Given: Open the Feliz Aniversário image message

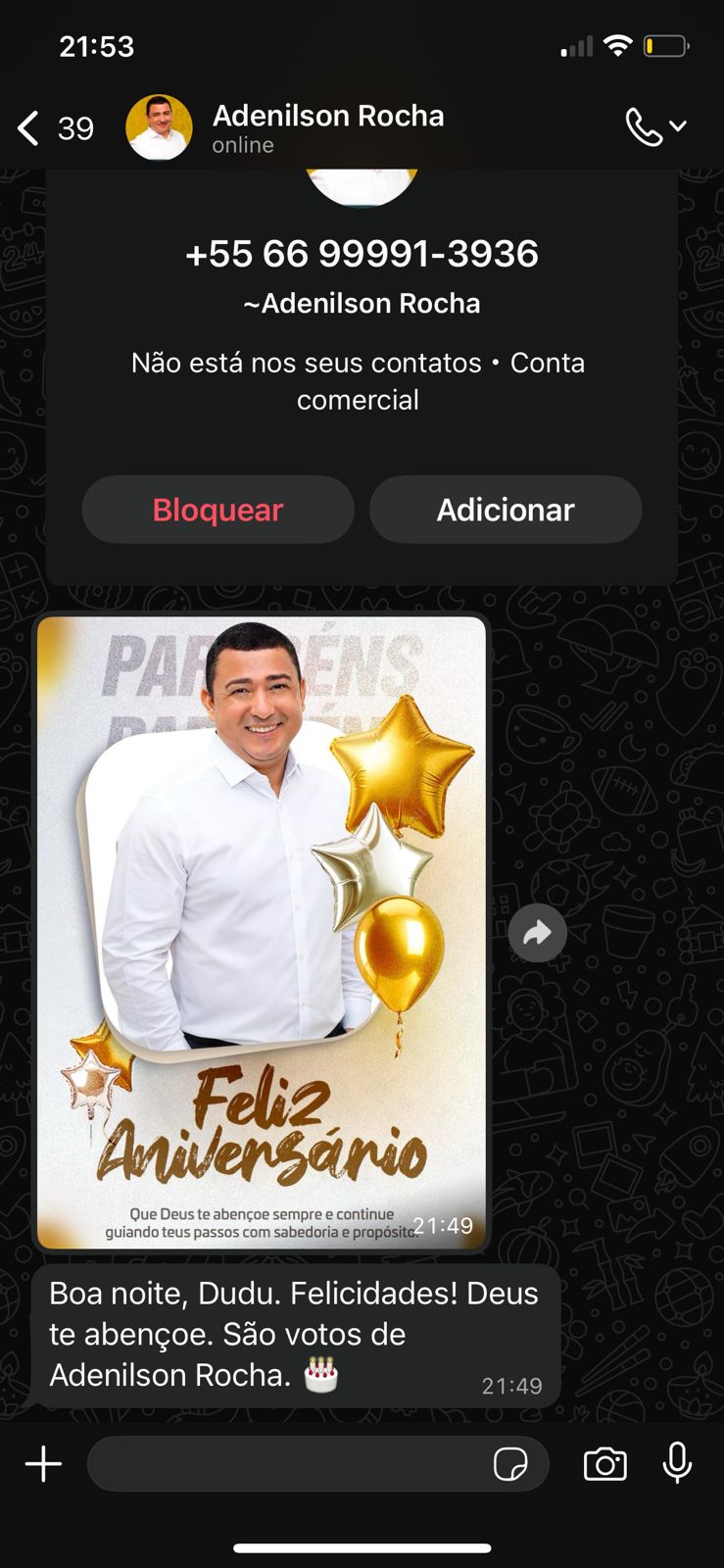Looking at the screenshot, I should click(262, 931).
